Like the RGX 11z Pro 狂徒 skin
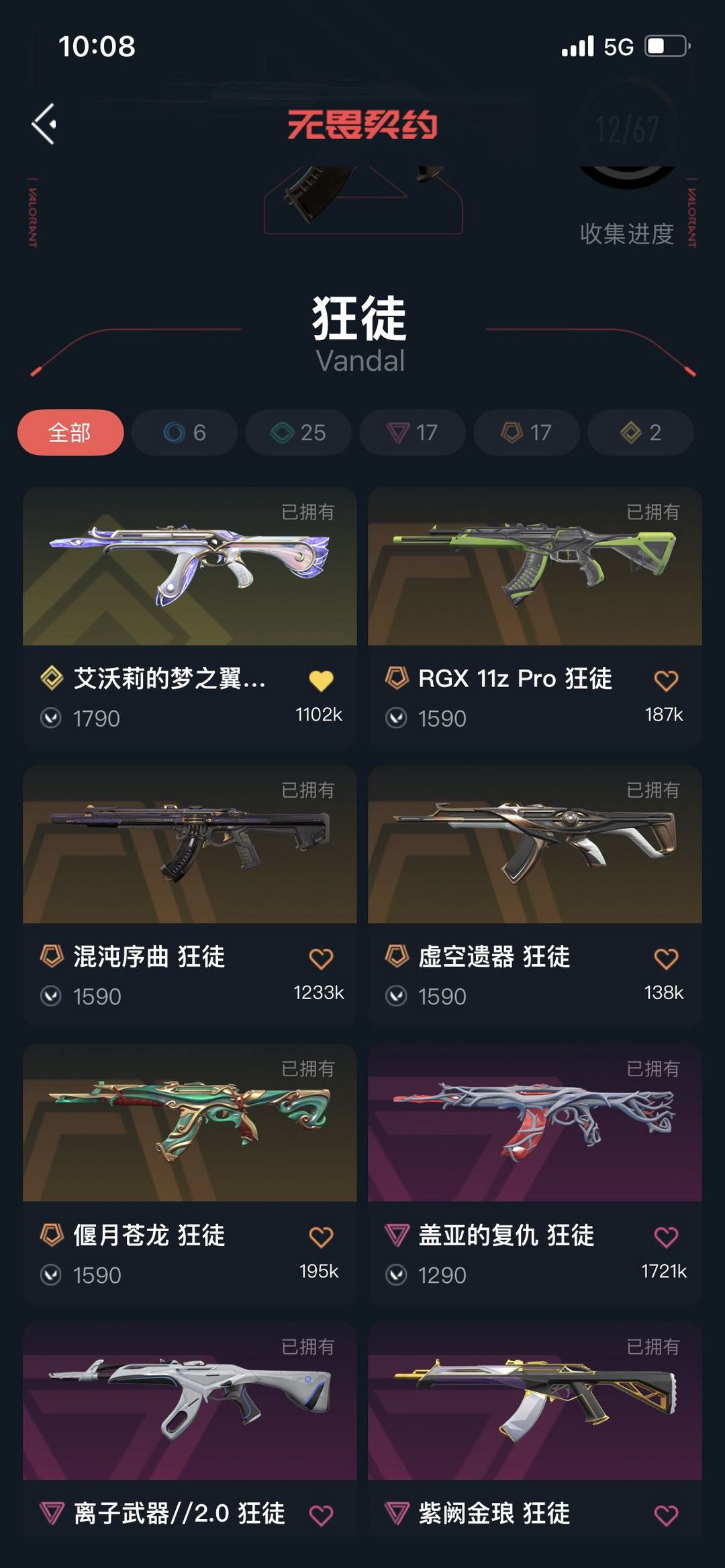This screenshot has width=725, height=1568. coord(666,681)
